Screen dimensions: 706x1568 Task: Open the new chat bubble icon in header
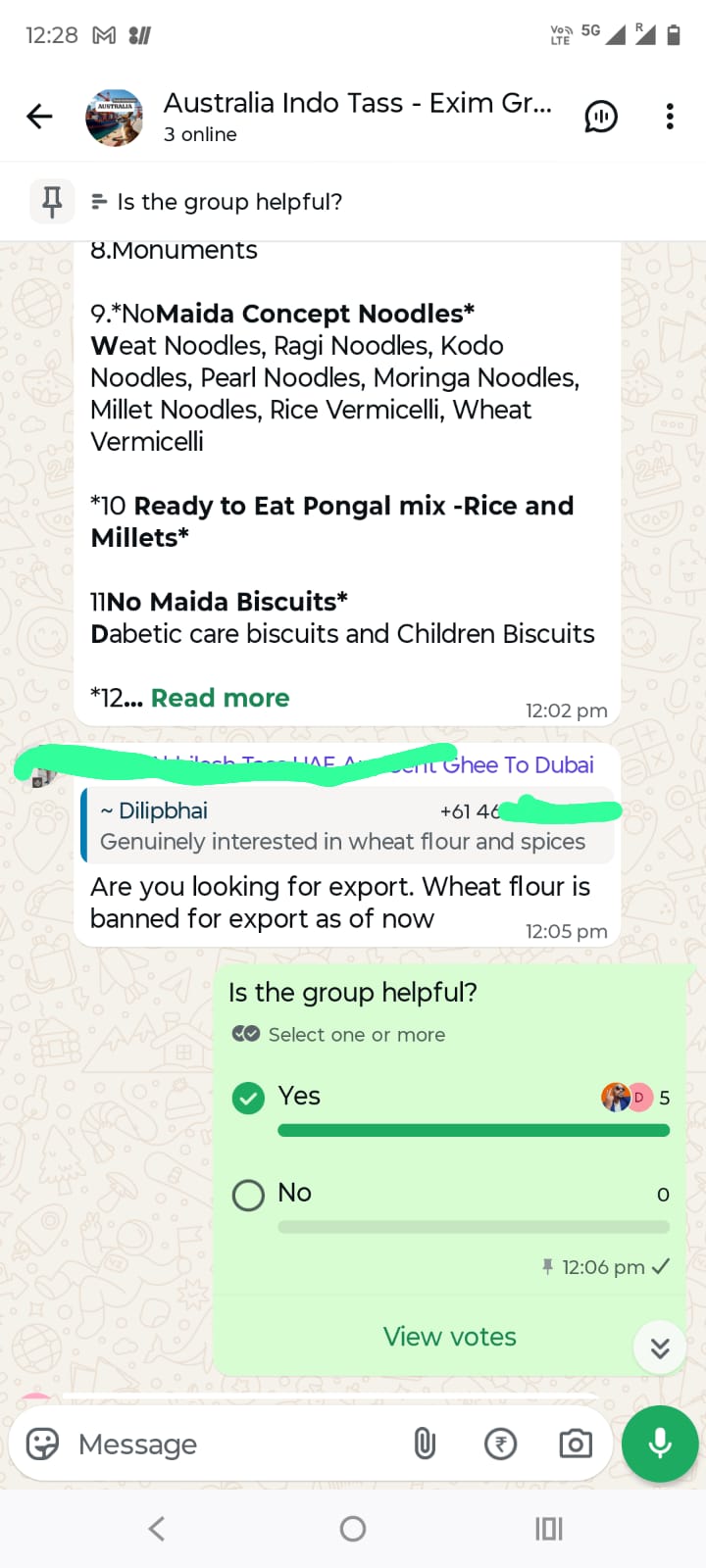tap(601, 116)
